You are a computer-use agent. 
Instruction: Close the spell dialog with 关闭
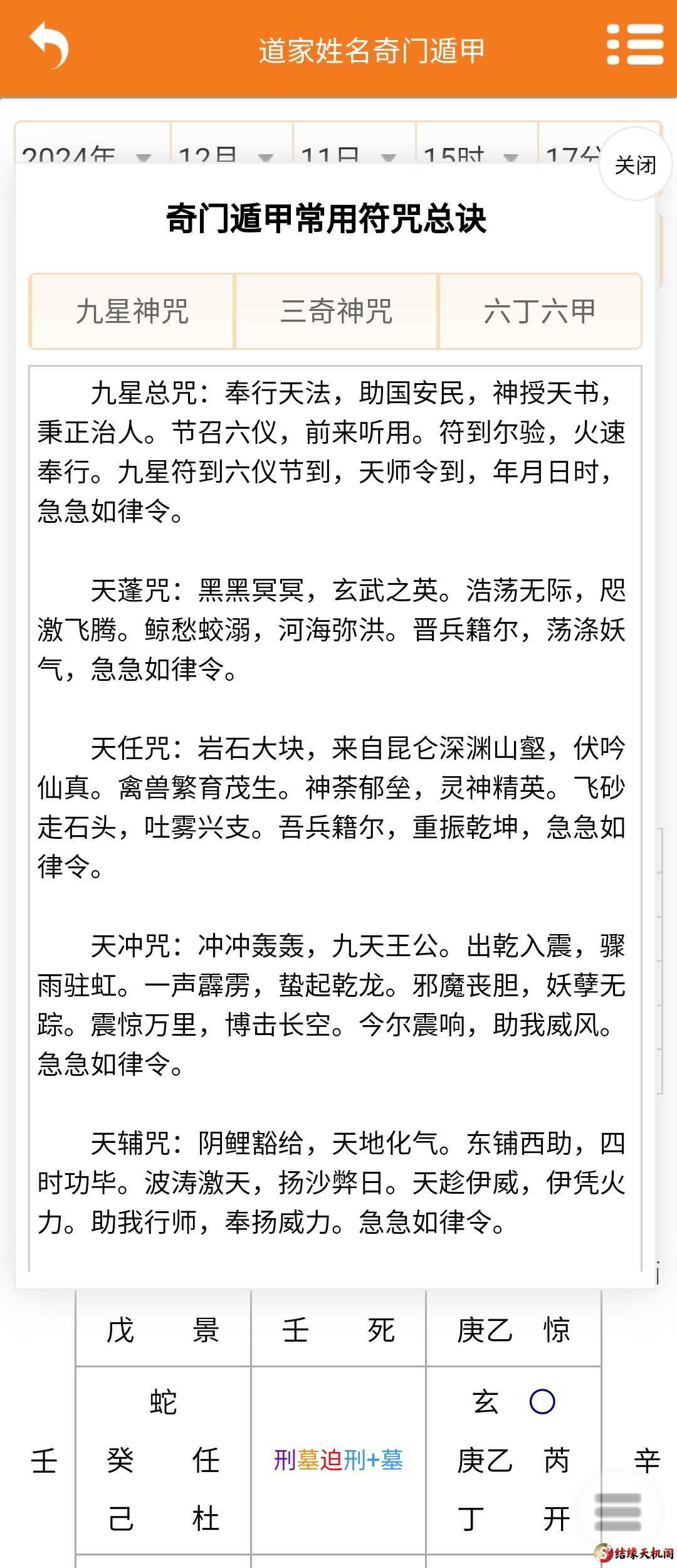click(635, 165)
